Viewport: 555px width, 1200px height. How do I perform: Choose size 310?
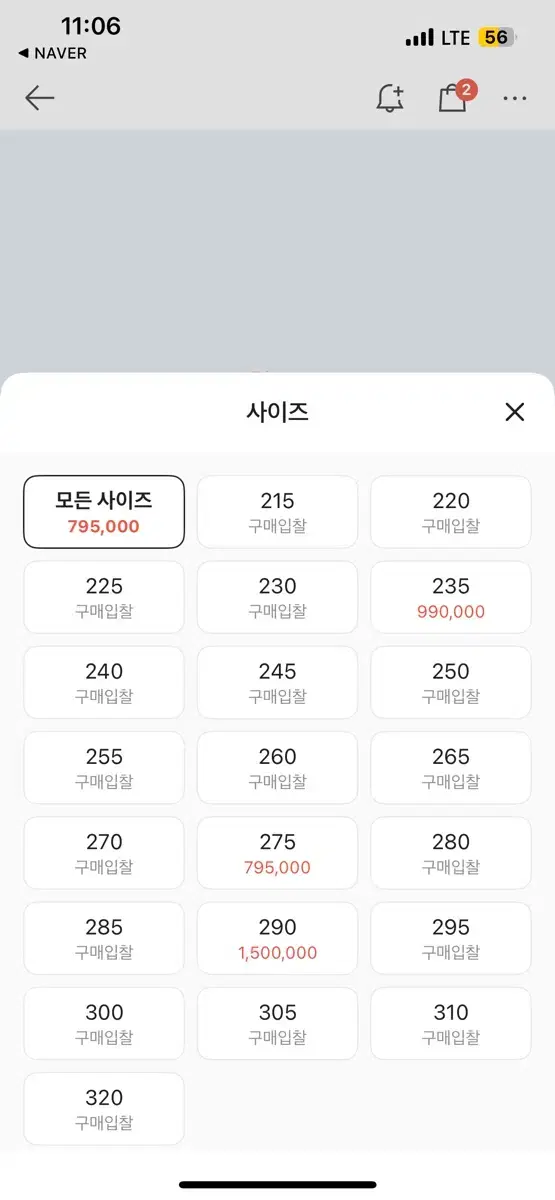(451, 1024)
